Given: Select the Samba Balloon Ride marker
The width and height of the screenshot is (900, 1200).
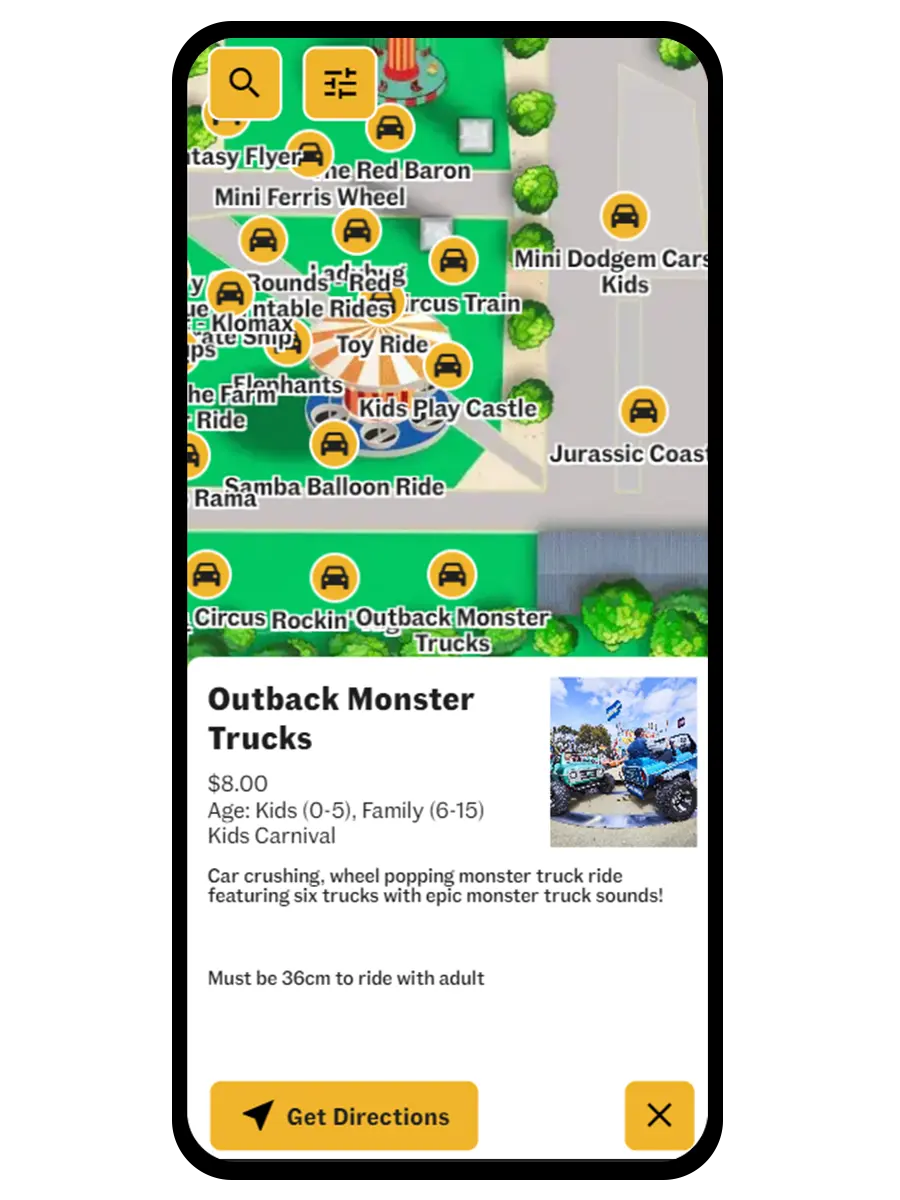Looking at the screenshot, I should (334, 445).
